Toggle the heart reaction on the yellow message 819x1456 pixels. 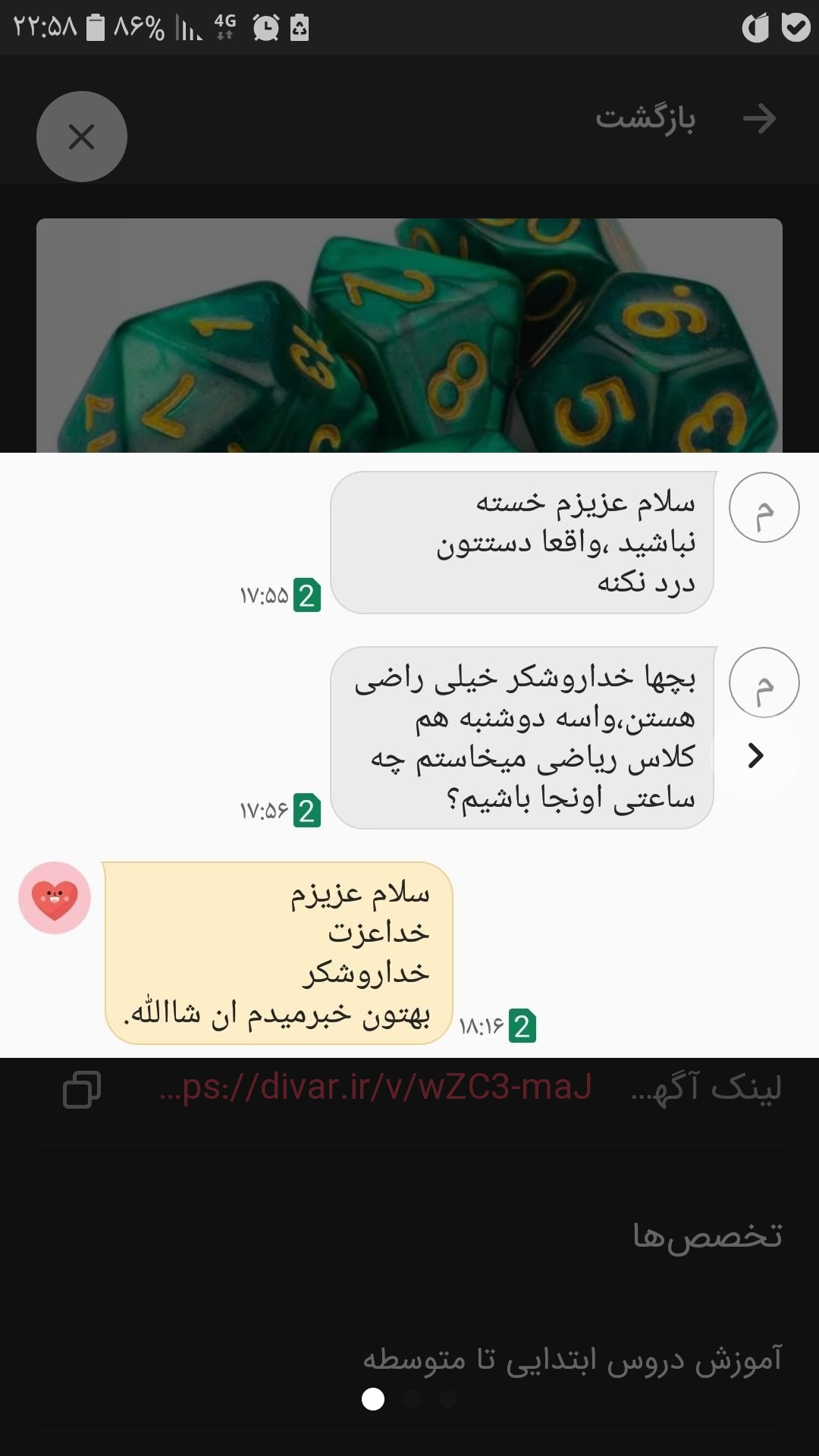coord(54,897)
